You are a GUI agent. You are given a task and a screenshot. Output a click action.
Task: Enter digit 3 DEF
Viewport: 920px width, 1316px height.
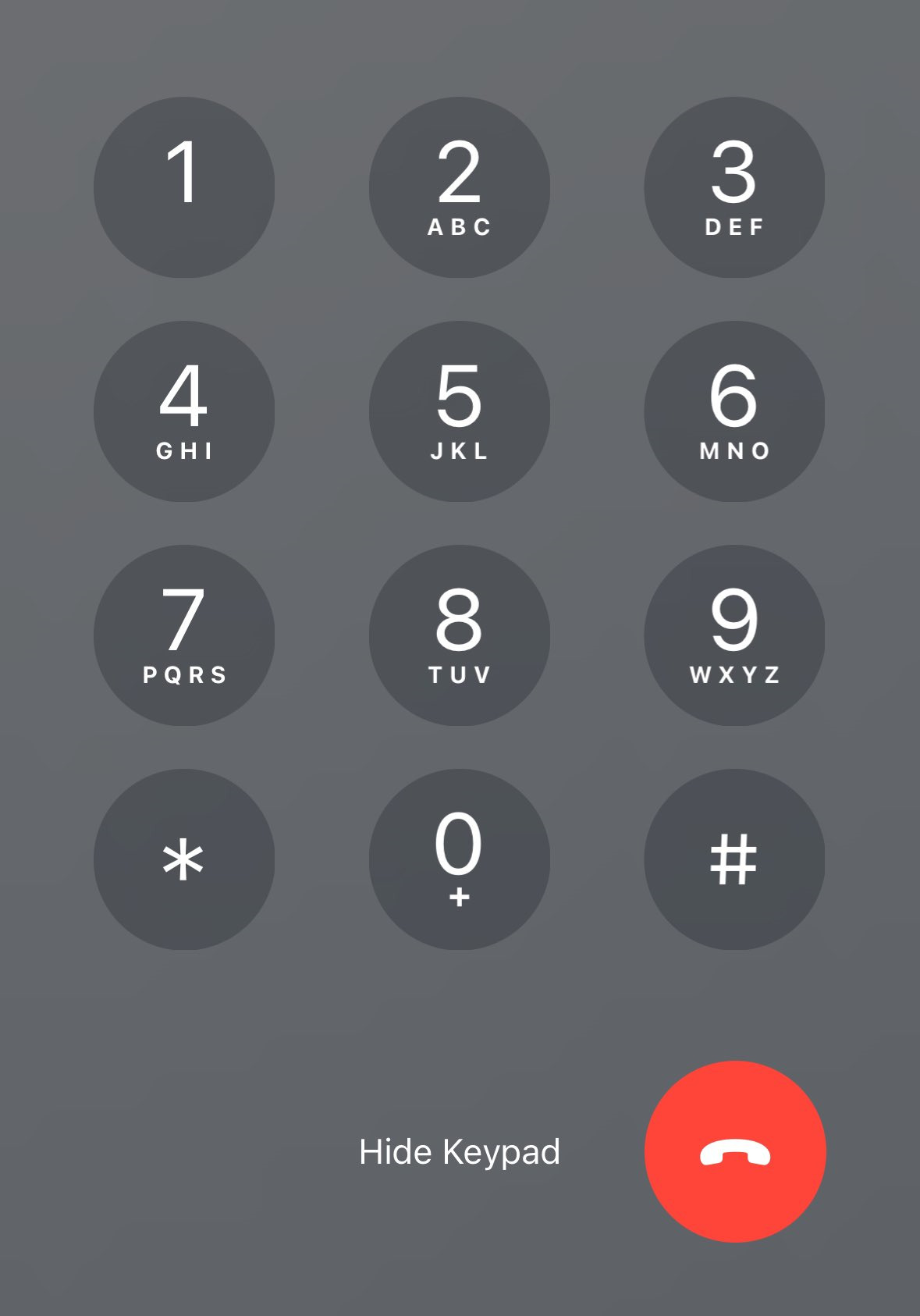[734, 187]
